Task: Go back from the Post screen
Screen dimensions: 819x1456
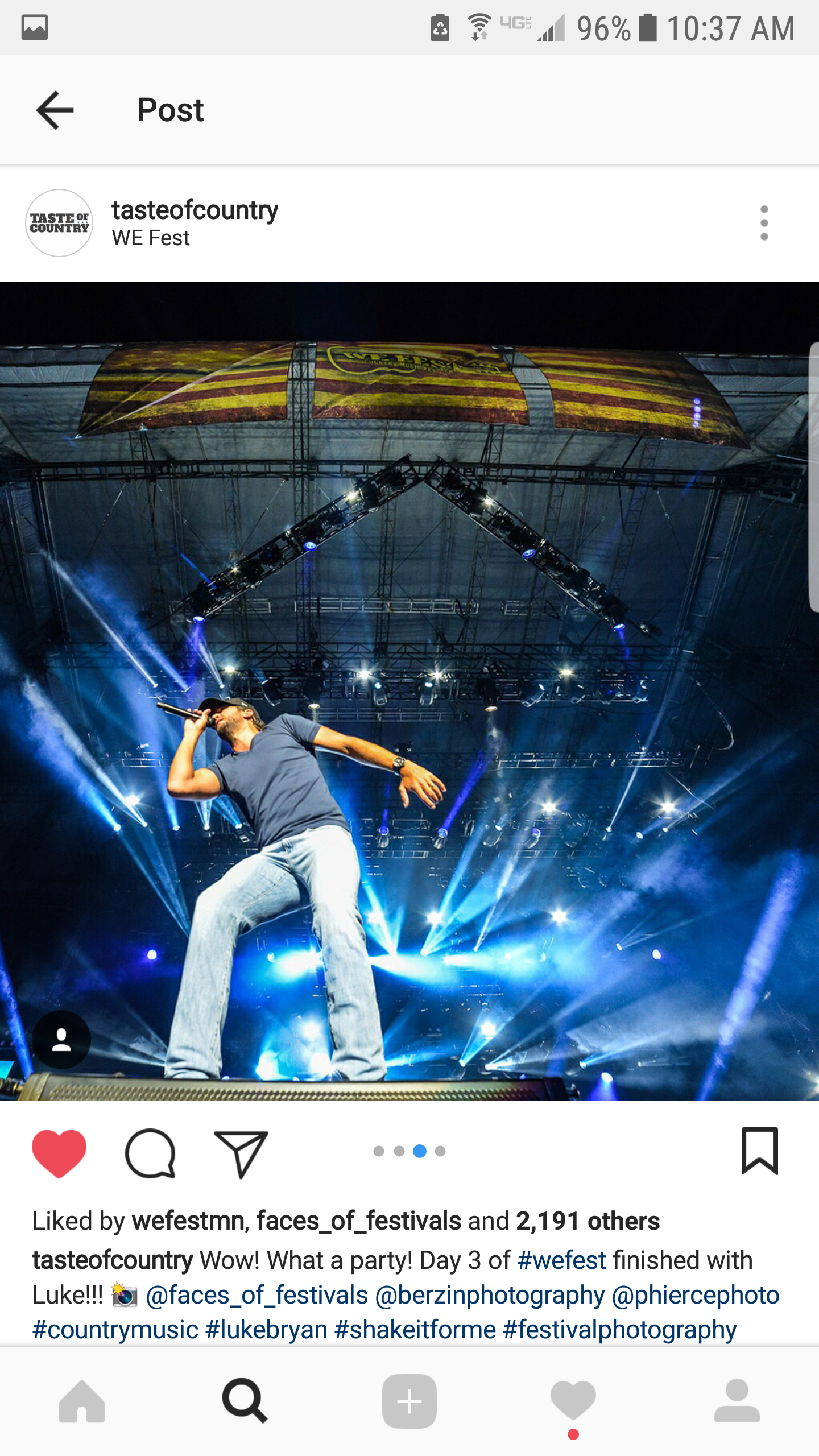Action: click(x=55, y=110)
